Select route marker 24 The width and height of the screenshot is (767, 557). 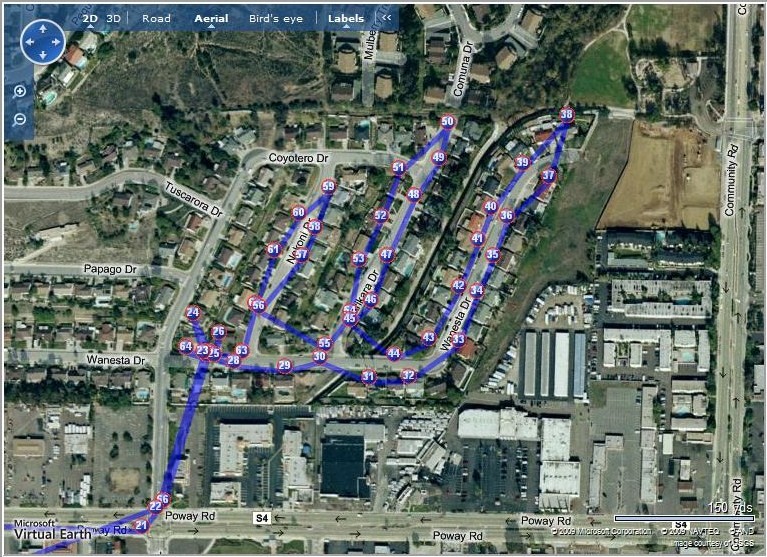click(x=193, y=313)
